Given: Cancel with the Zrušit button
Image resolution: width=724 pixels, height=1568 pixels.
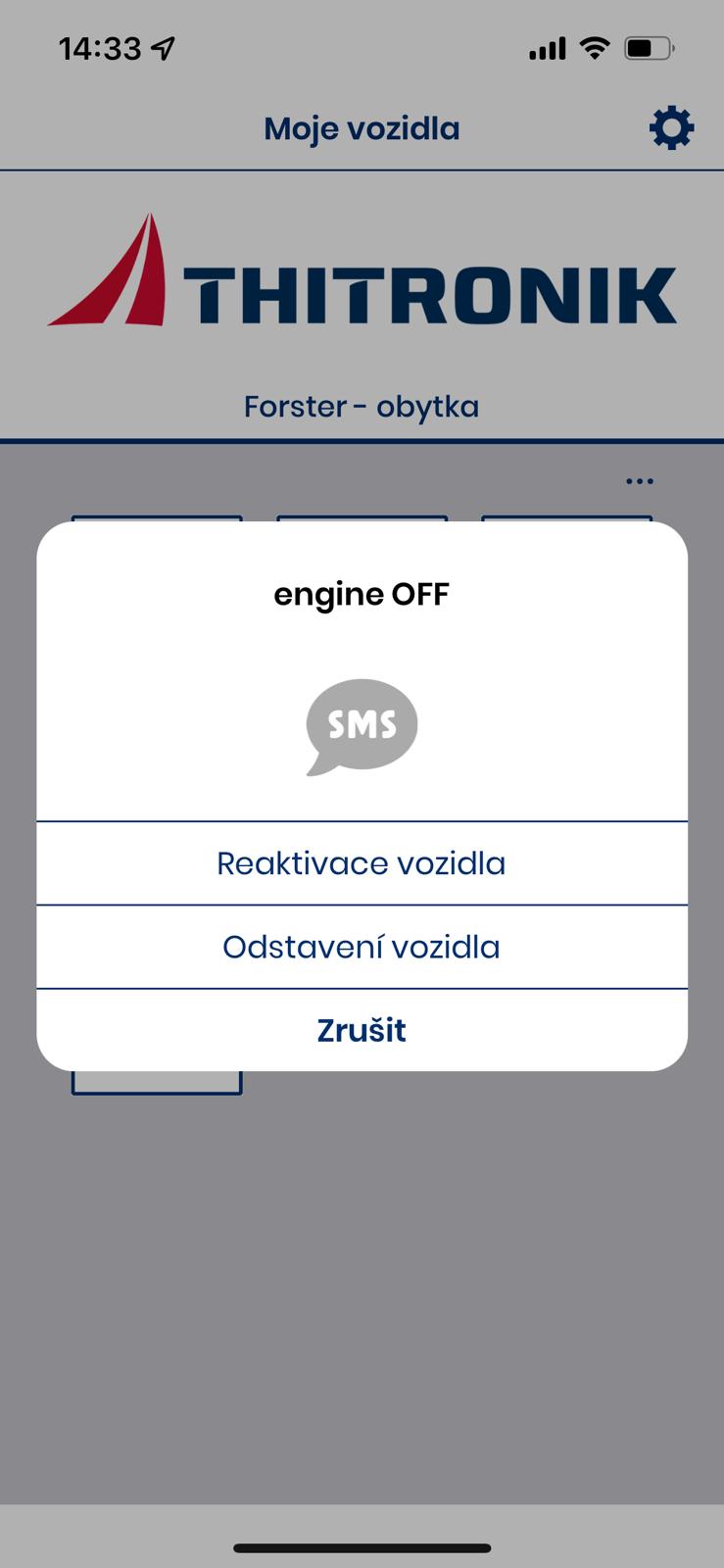Looking at the screenshot, I should pos(362,1030).
